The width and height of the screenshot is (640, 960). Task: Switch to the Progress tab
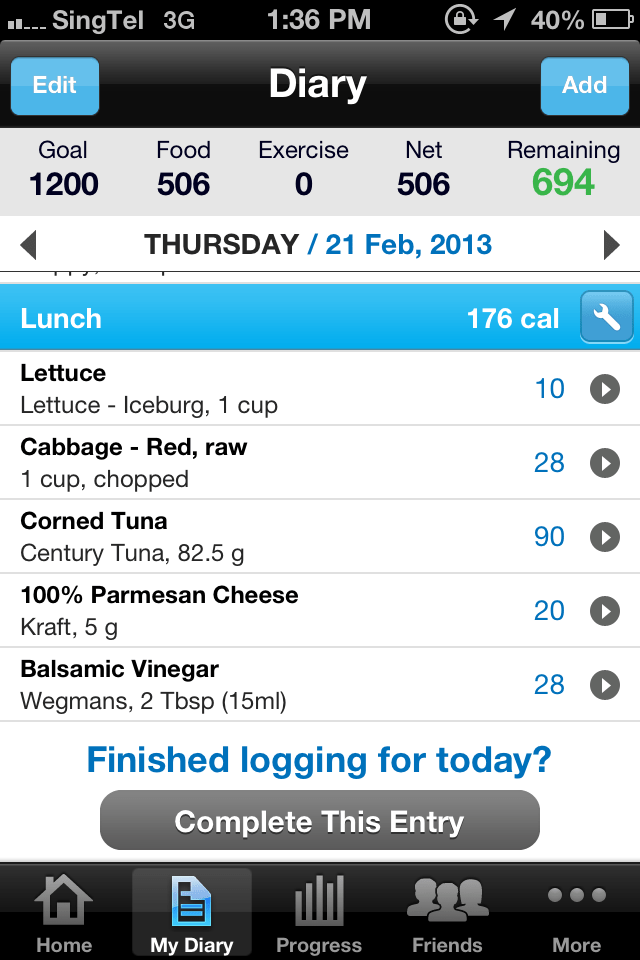pyautogui.click(x=319, y=913)
